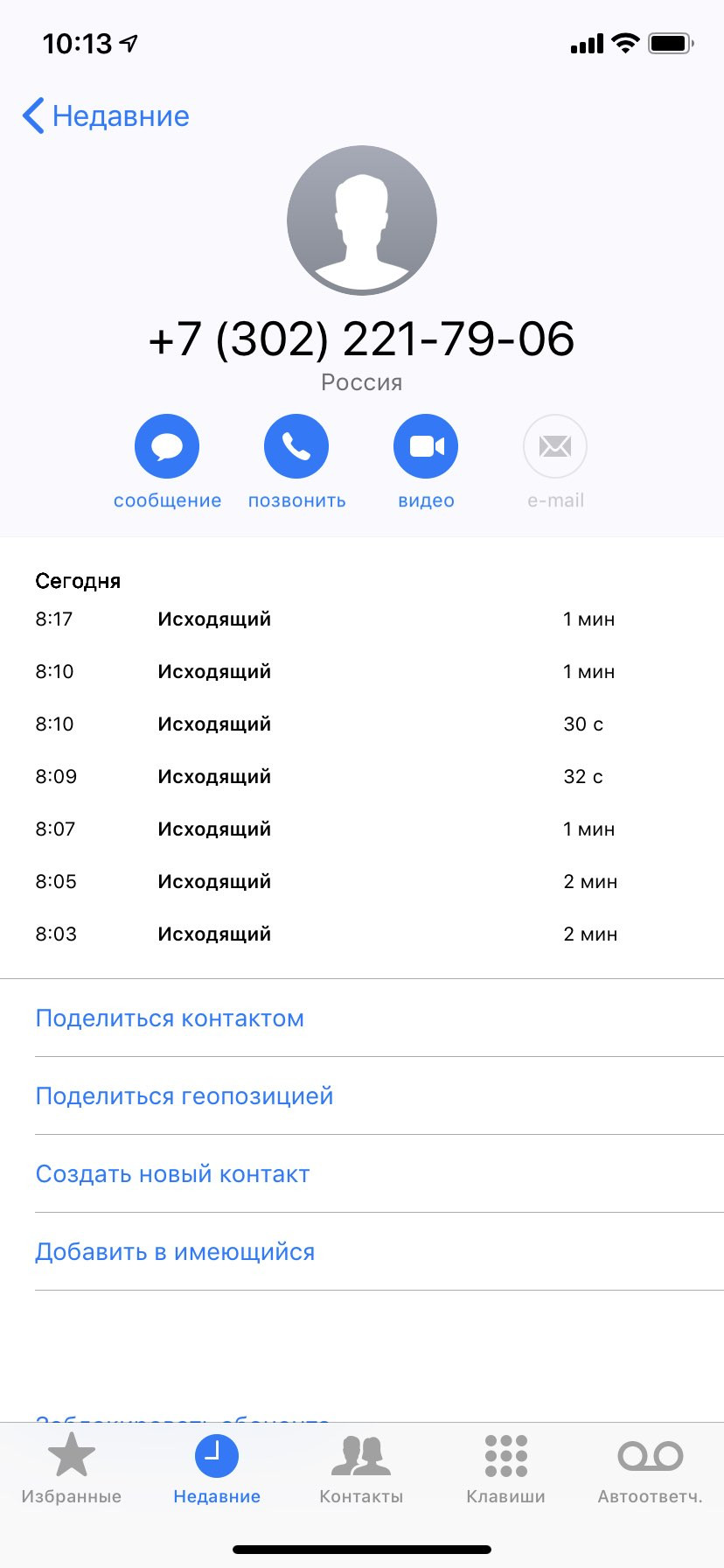This screenshot has height=1568, width=724.
Task: Select the Недавние tab
Action: pyautogui.click(x=217, y=1469)
